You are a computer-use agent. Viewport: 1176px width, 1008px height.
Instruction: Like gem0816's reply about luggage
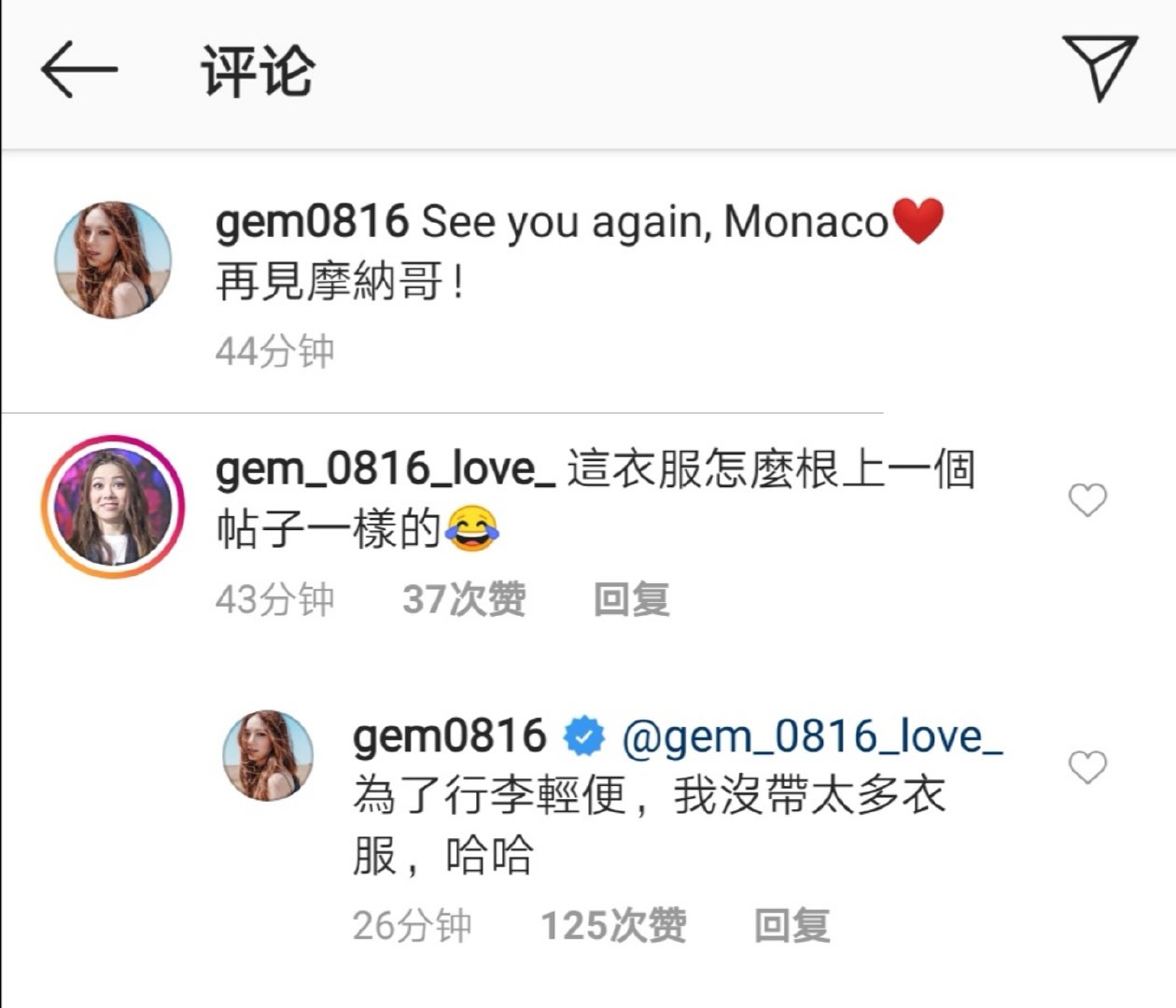[x=1087, y=767]
